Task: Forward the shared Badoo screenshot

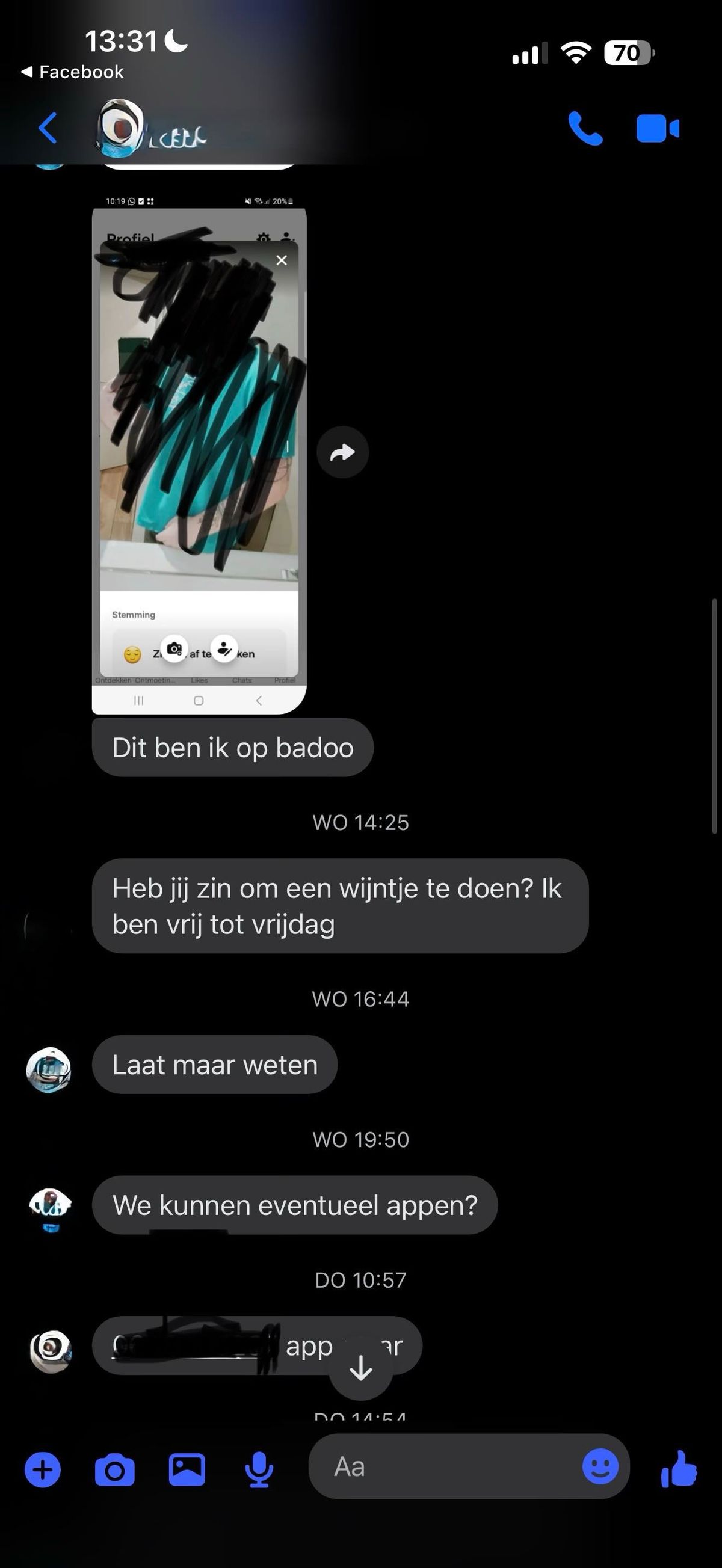Action: click(343, 452)
